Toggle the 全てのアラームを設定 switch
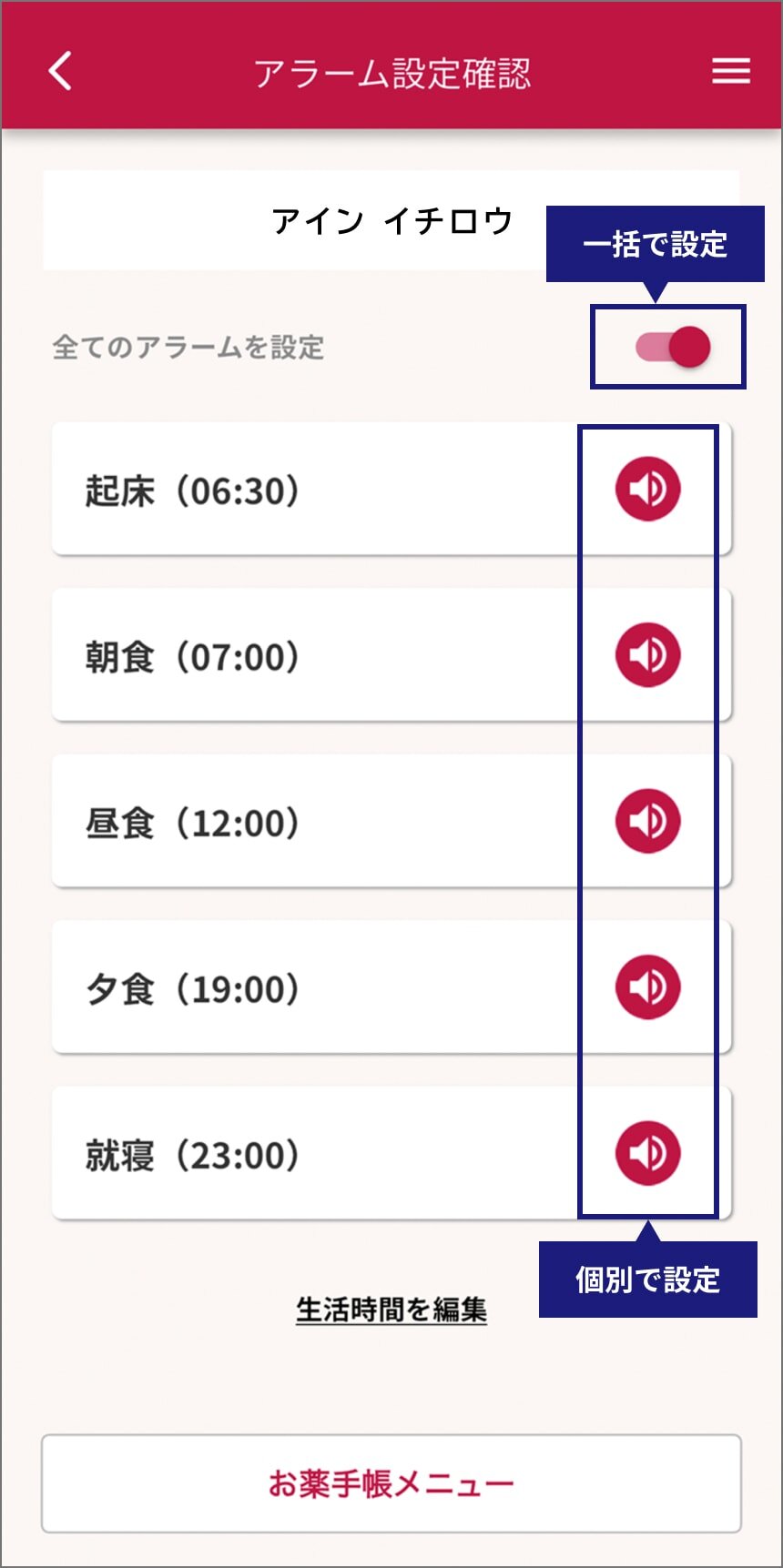783x1568 pixels. point(673,347)
